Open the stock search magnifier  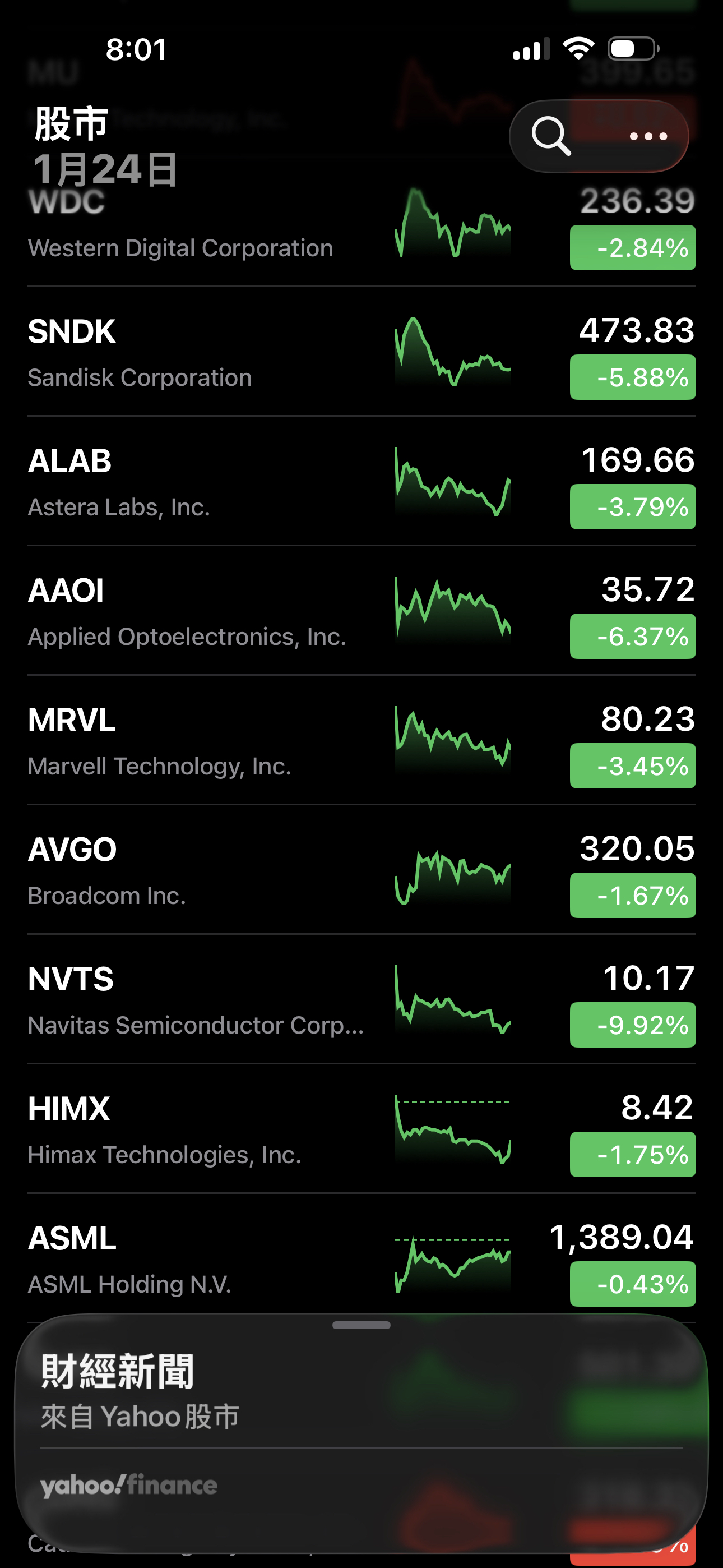tap(551, 136)
